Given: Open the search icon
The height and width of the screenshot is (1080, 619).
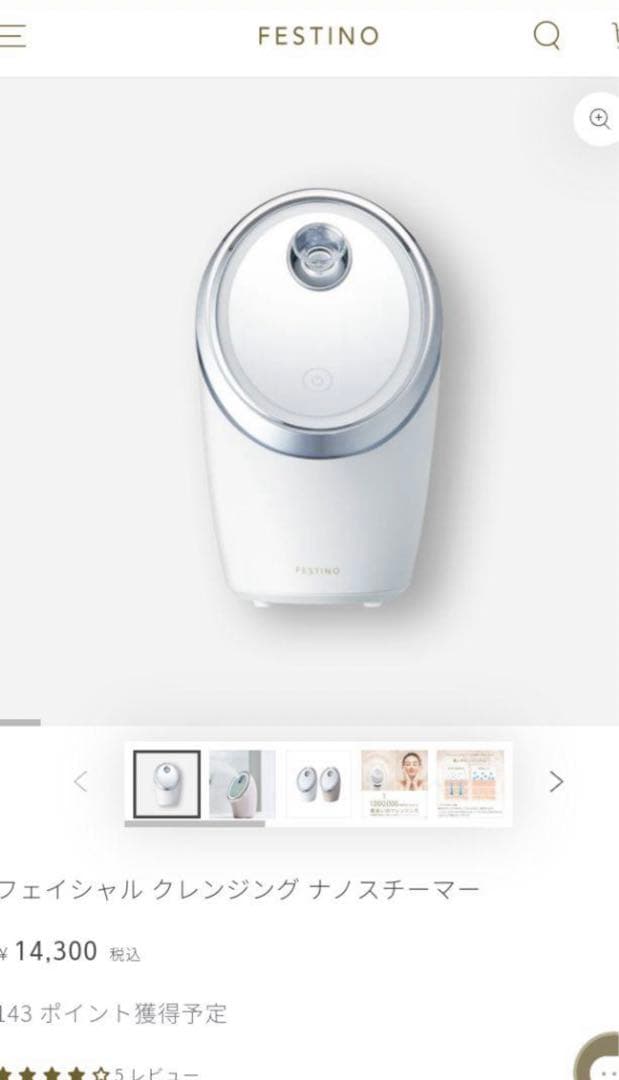Looking at the screenshot, I should pos(546,36).
